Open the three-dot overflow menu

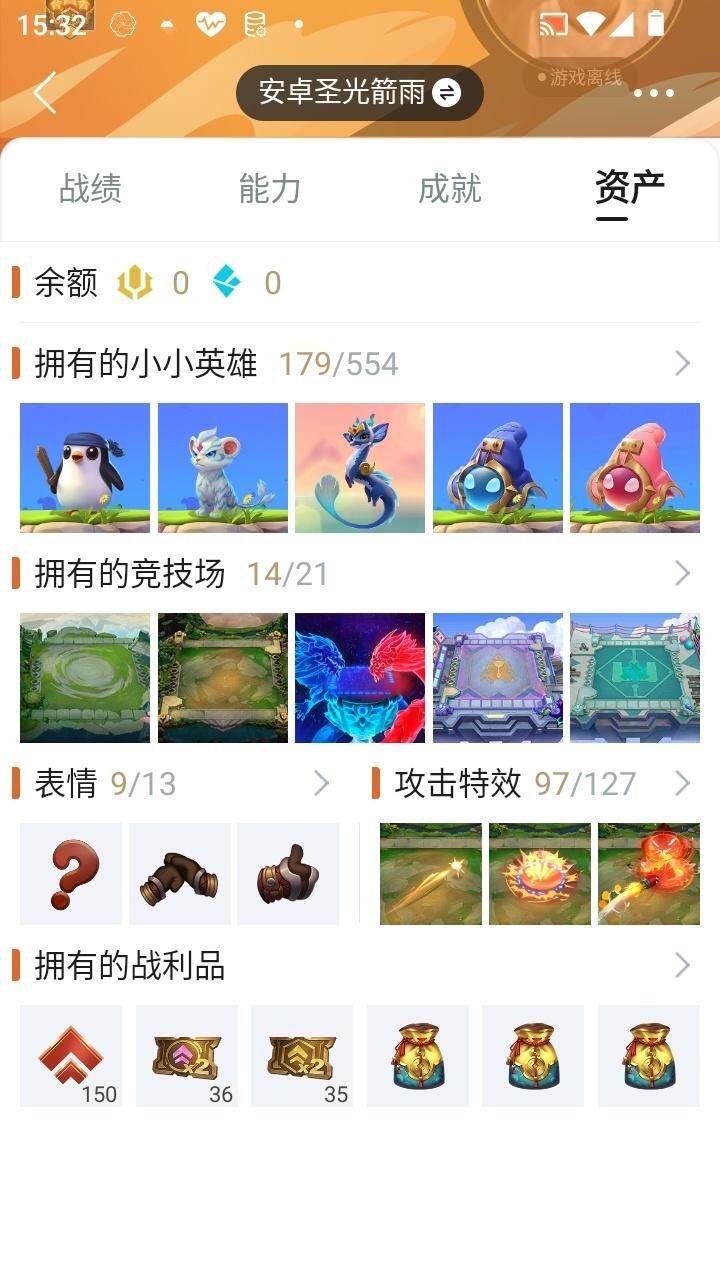pyautogui.click(x=654, y=93)
